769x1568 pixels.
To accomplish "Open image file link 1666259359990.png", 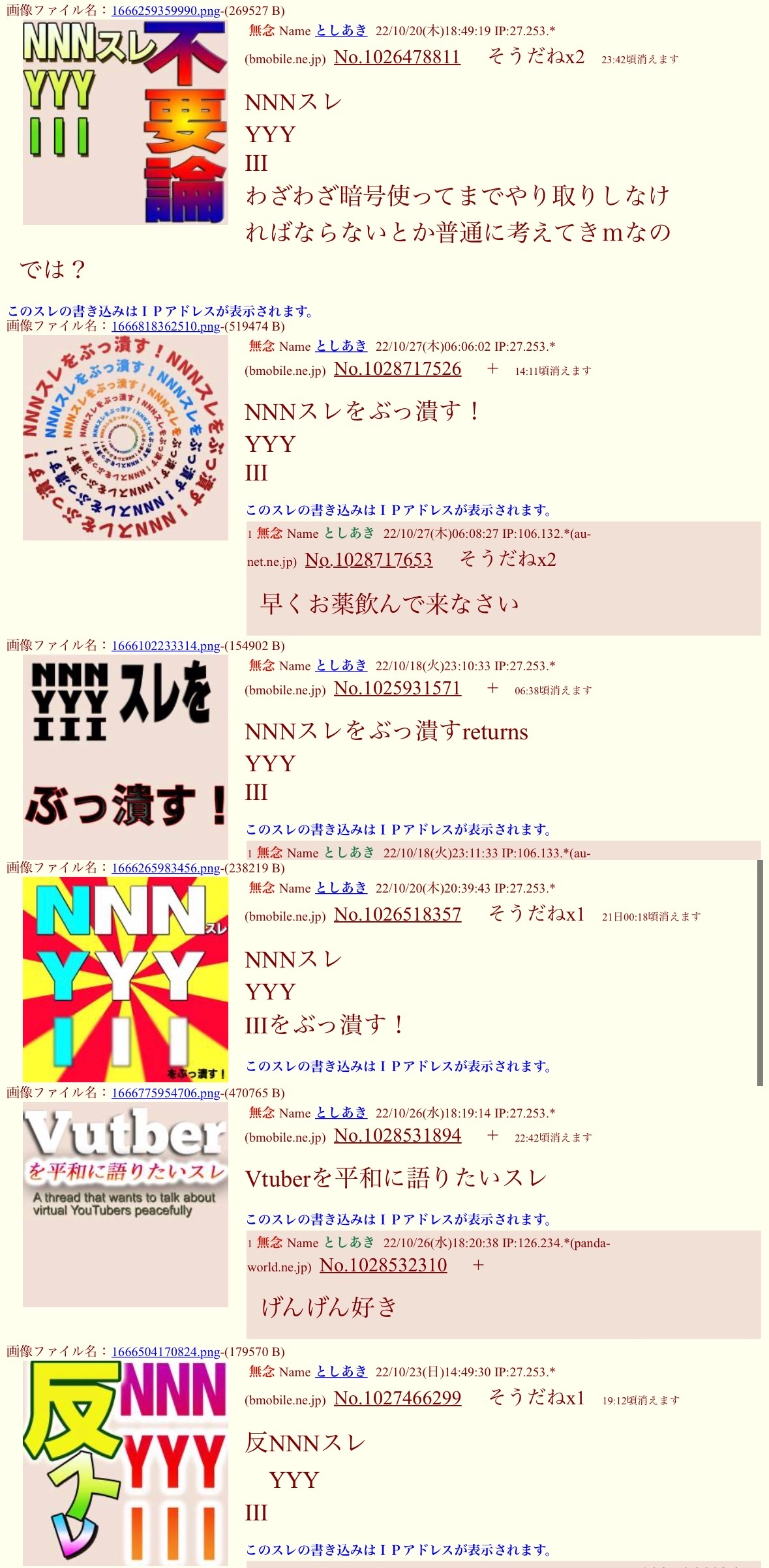I will [166, 11].
